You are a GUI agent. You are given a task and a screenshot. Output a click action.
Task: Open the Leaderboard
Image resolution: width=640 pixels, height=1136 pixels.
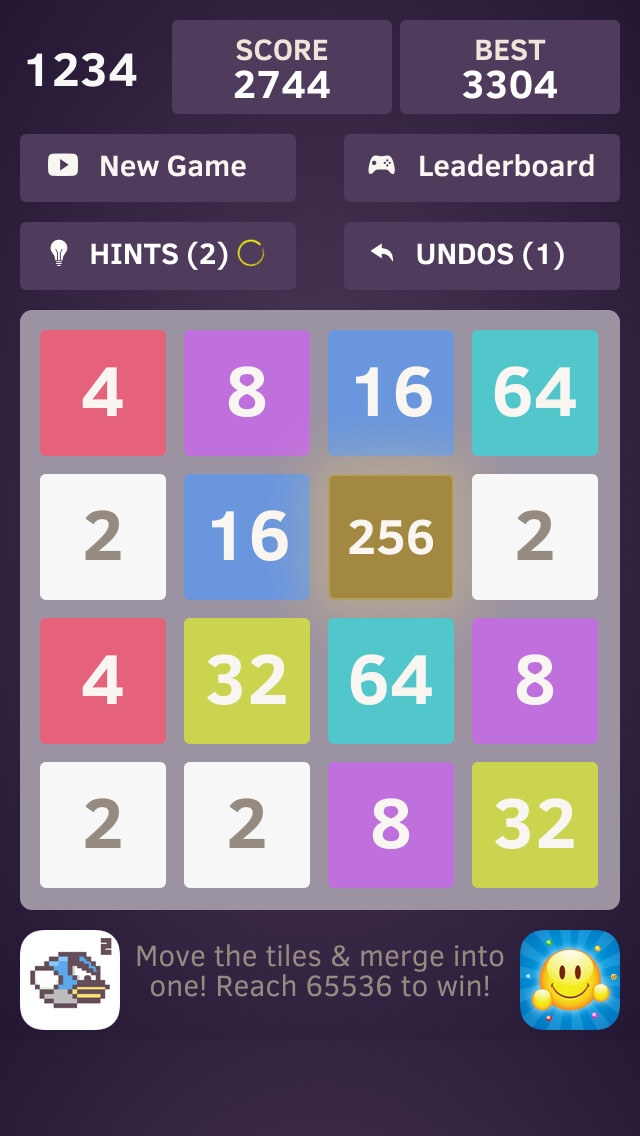(481, 167)
